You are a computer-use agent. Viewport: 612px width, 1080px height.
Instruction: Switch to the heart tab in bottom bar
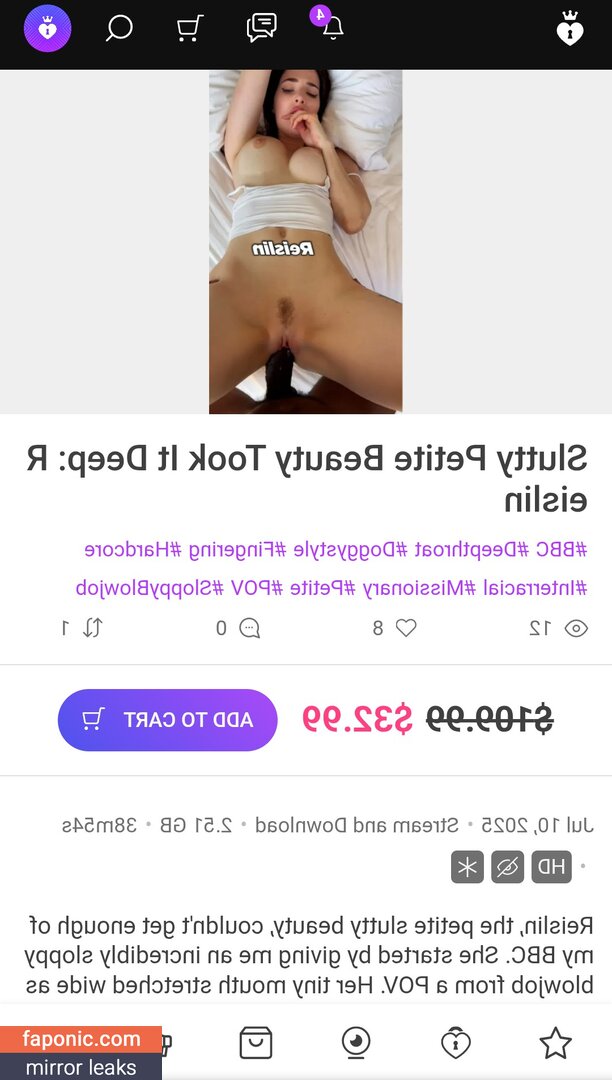point(456,1044)
